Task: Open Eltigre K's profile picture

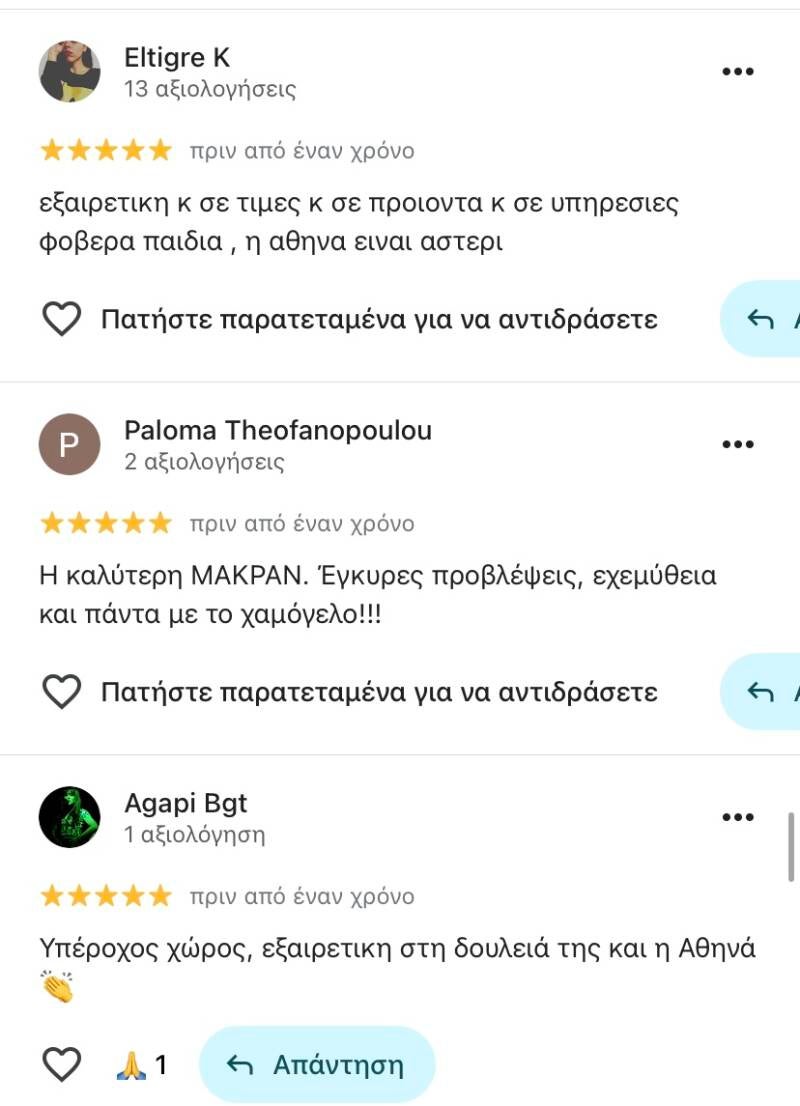Action: pyautogui.click(x=69, y=72)
